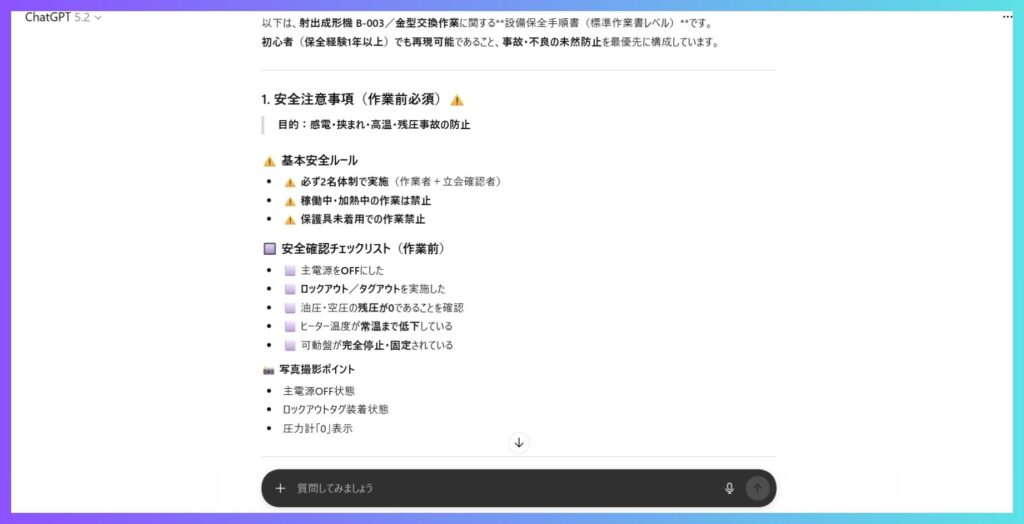Send the message with the up-arrow button
The width and height of the screenshot is (1024, 524).
(757, 488)
